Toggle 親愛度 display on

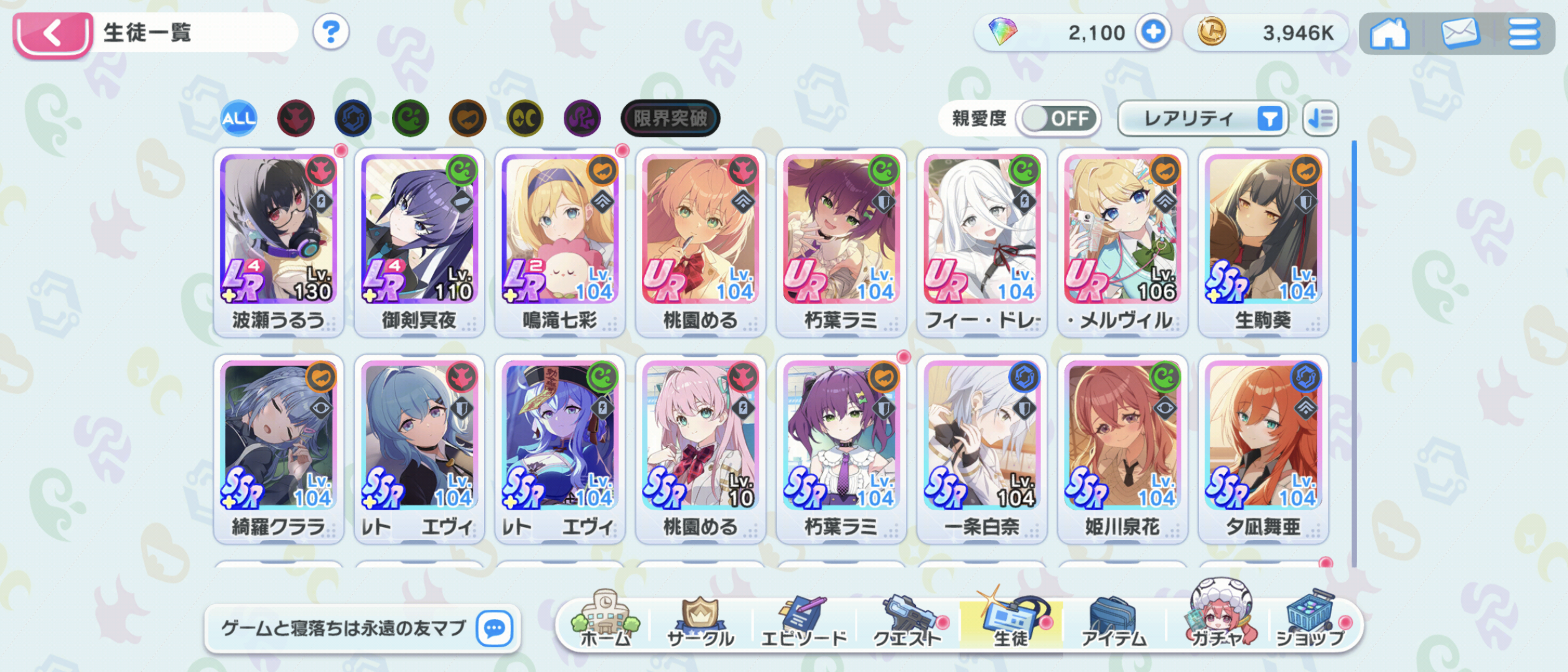[1057, 118]
